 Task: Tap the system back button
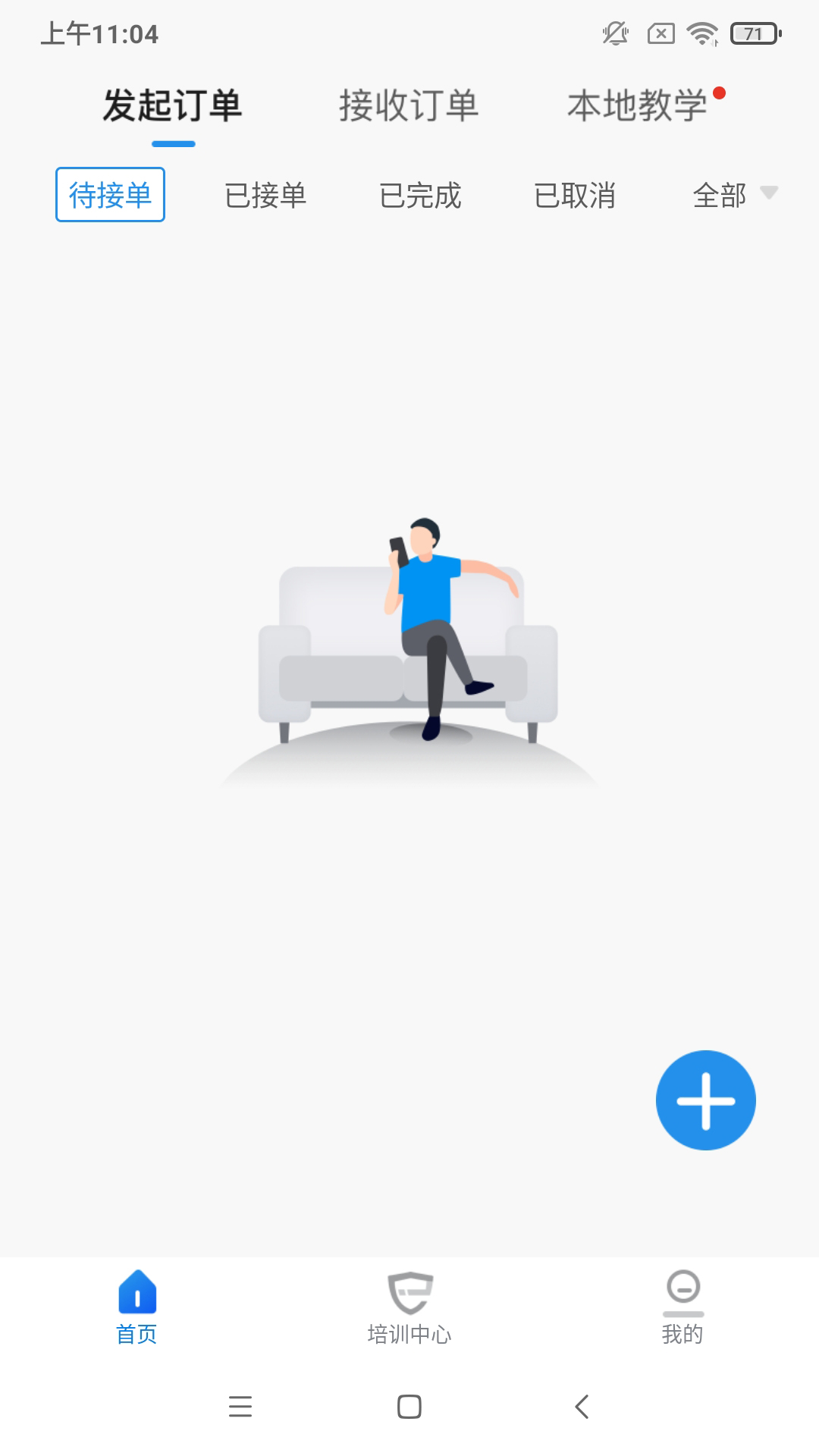[582, 1407]
